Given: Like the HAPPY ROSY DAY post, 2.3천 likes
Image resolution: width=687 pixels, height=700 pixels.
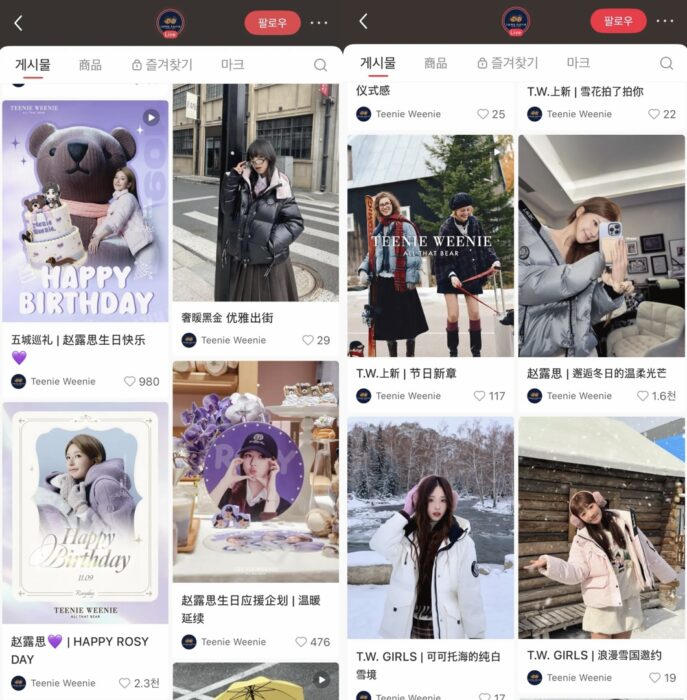Looking at the screenshot, I should (x=125, y=683).
